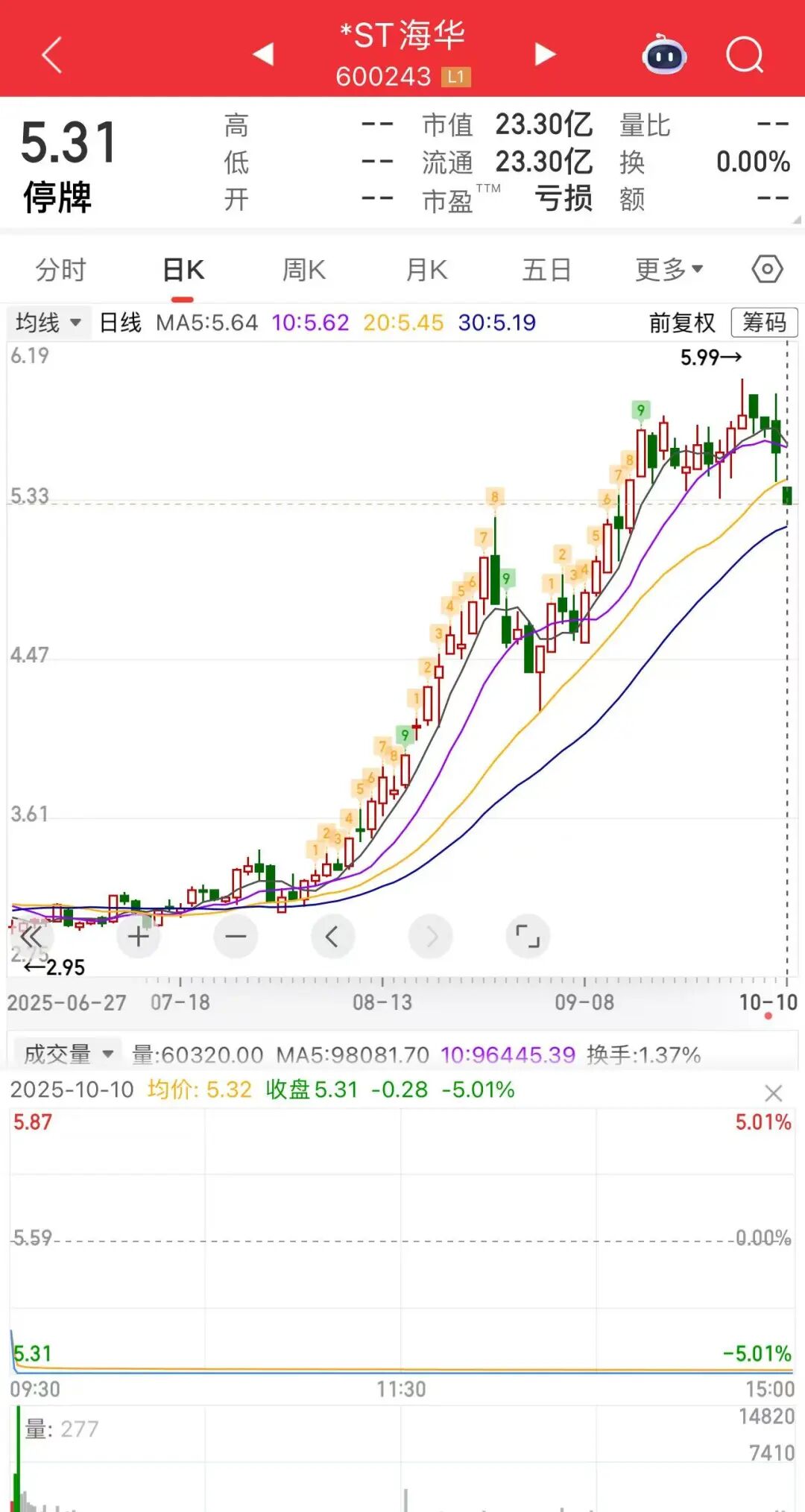
Task: Change the 前复权 price adjustment
Action: 682,323
